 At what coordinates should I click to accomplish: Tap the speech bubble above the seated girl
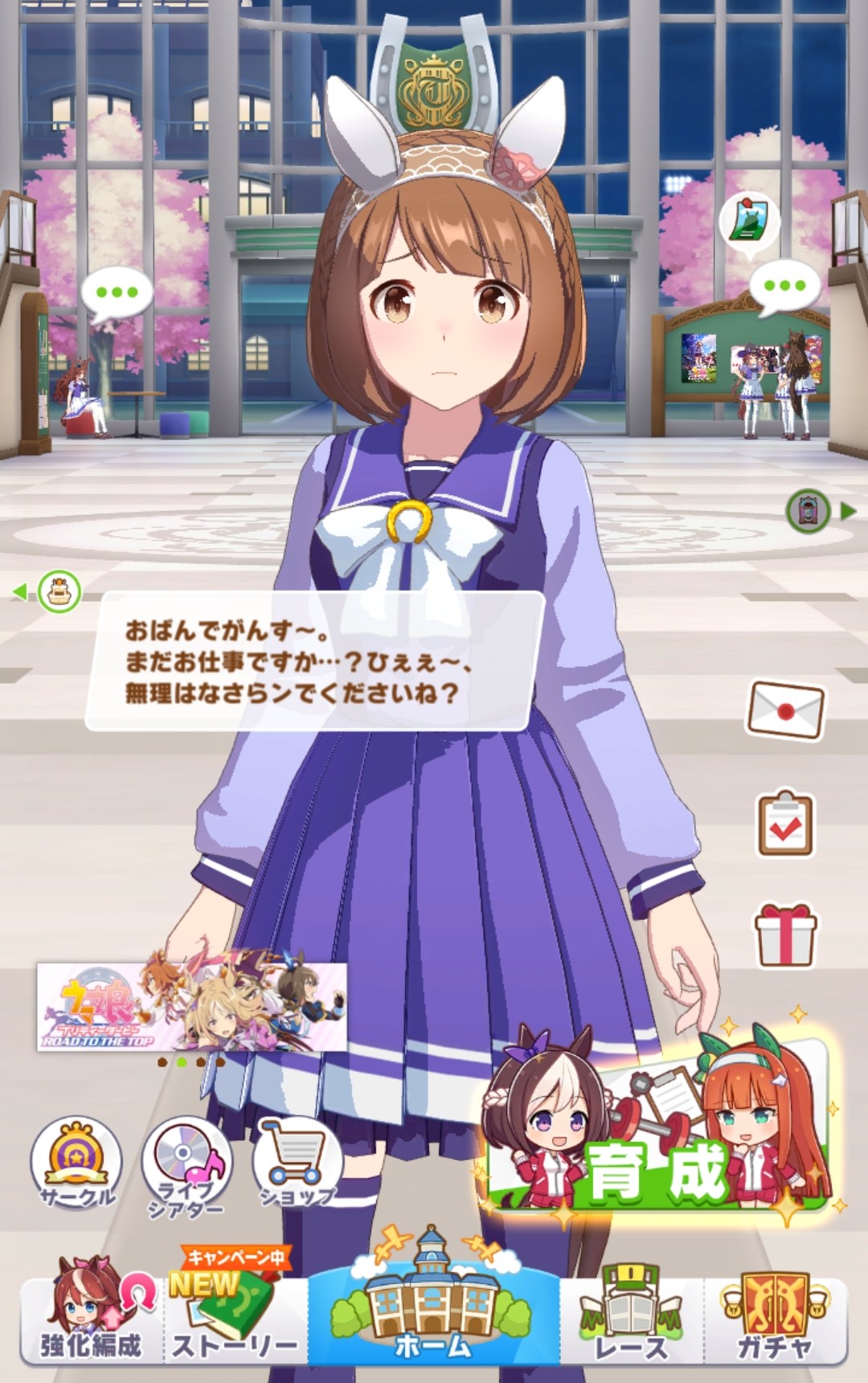point(117,293)
